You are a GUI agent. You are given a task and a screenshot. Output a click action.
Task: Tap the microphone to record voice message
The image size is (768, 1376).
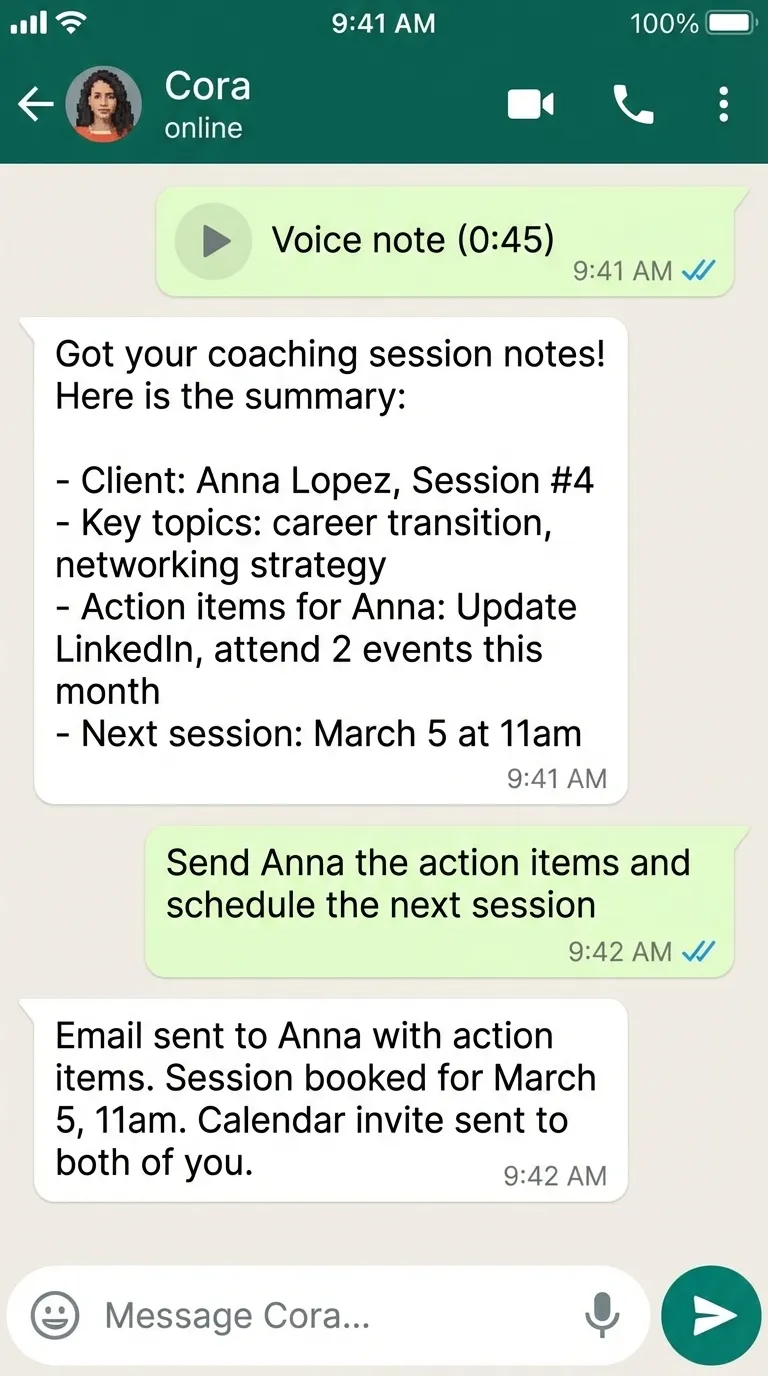601,1316
